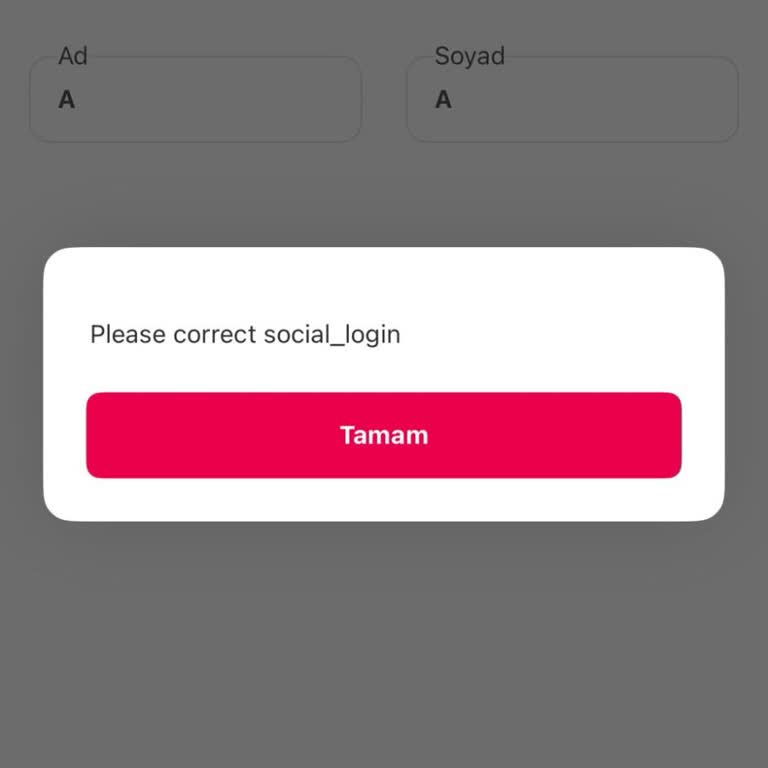768x768 pixels.
Task: Dismiss the dialog with Tamam
Action: [383, 435]
